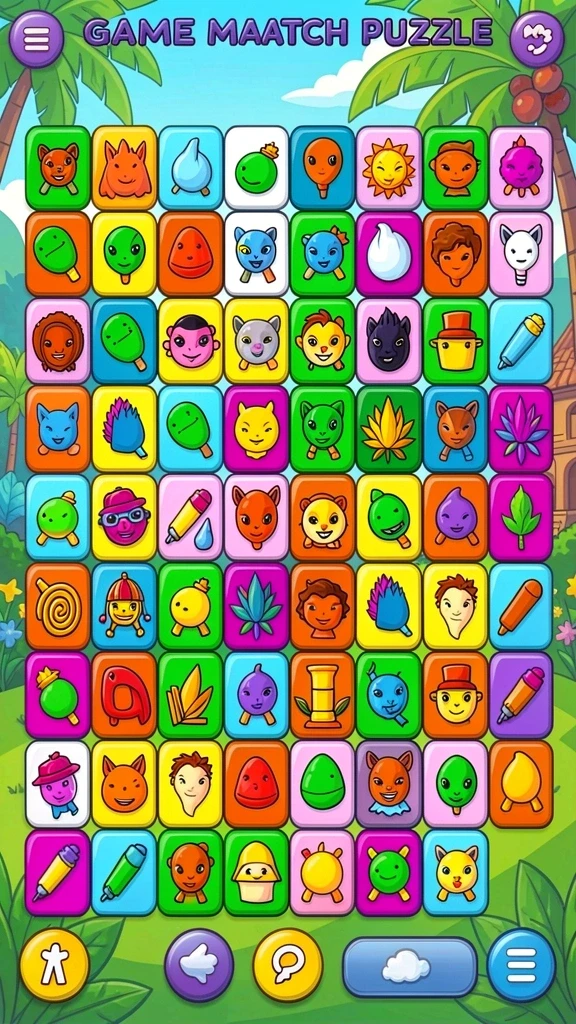Select the smiling sun tile
This screenshot has width=576, height=1024.
[389, 168]
